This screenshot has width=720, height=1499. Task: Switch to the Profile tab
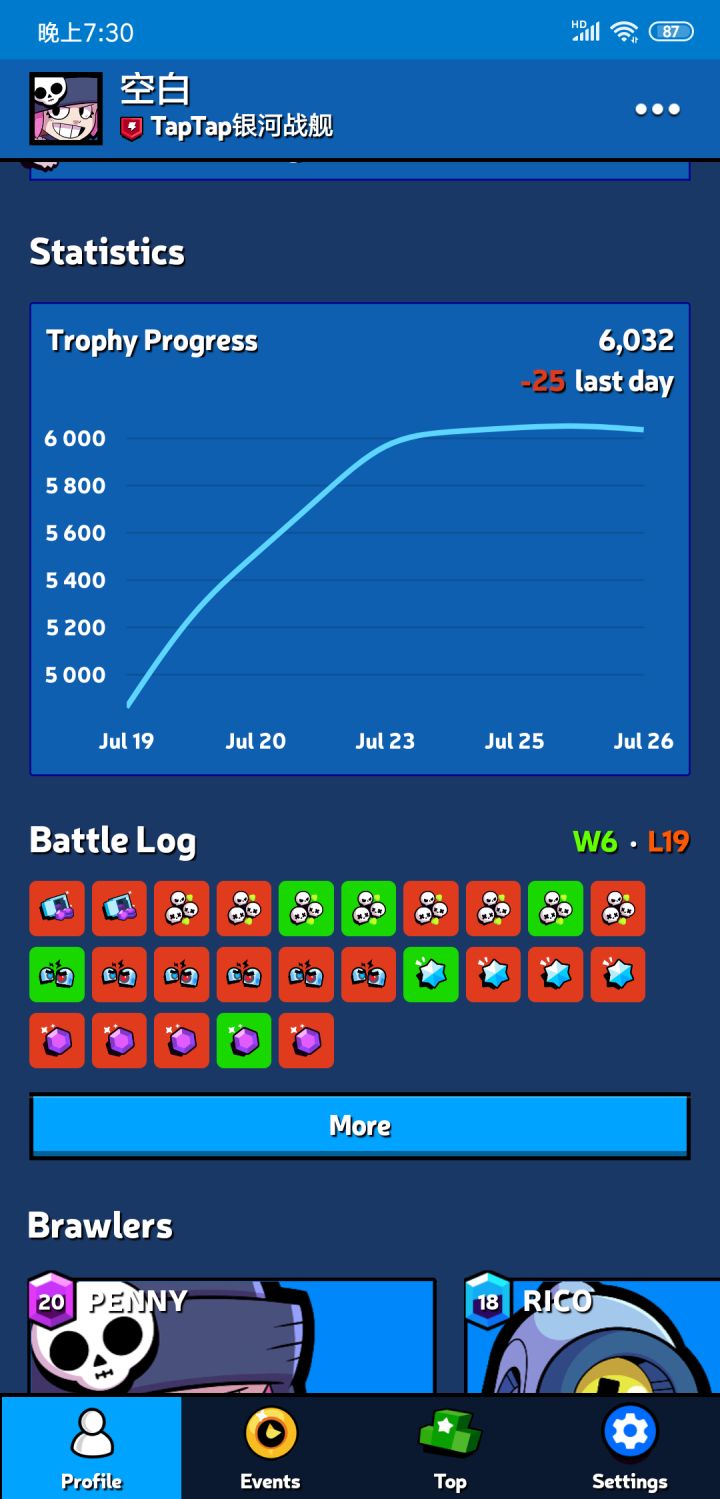(x=92, y=1449)
